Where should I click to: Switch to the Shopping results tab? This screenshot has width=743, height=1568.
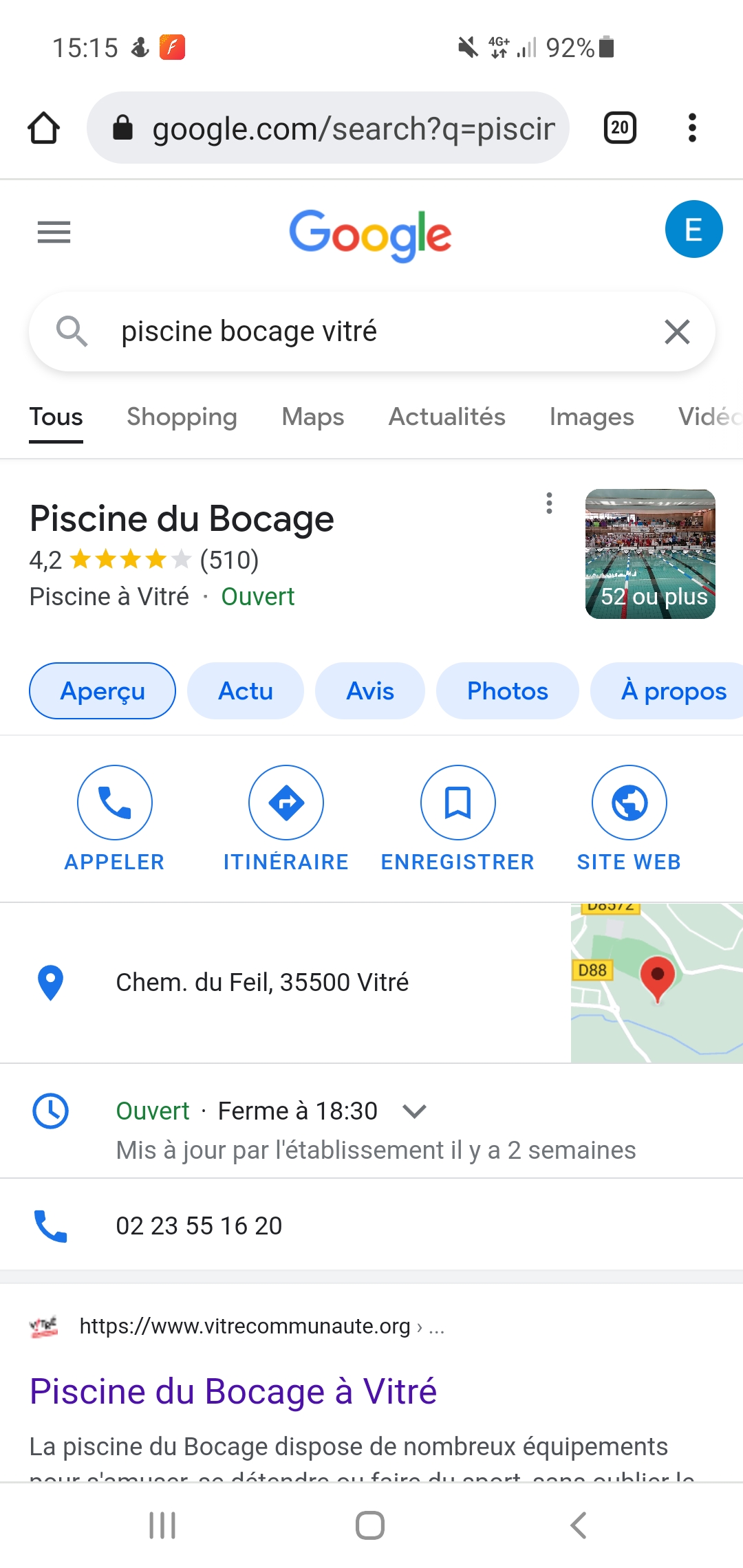tap(182, 417)
